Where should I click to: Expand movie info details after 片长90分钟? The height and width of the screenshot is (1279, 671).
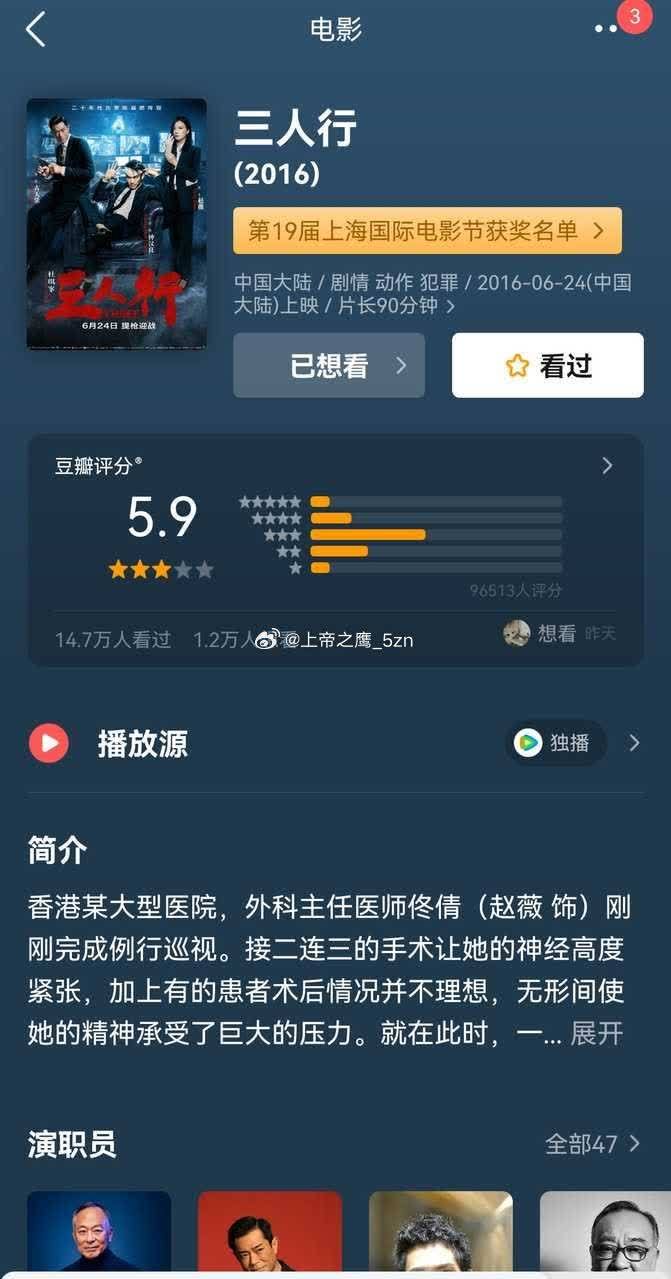point(451,306)
